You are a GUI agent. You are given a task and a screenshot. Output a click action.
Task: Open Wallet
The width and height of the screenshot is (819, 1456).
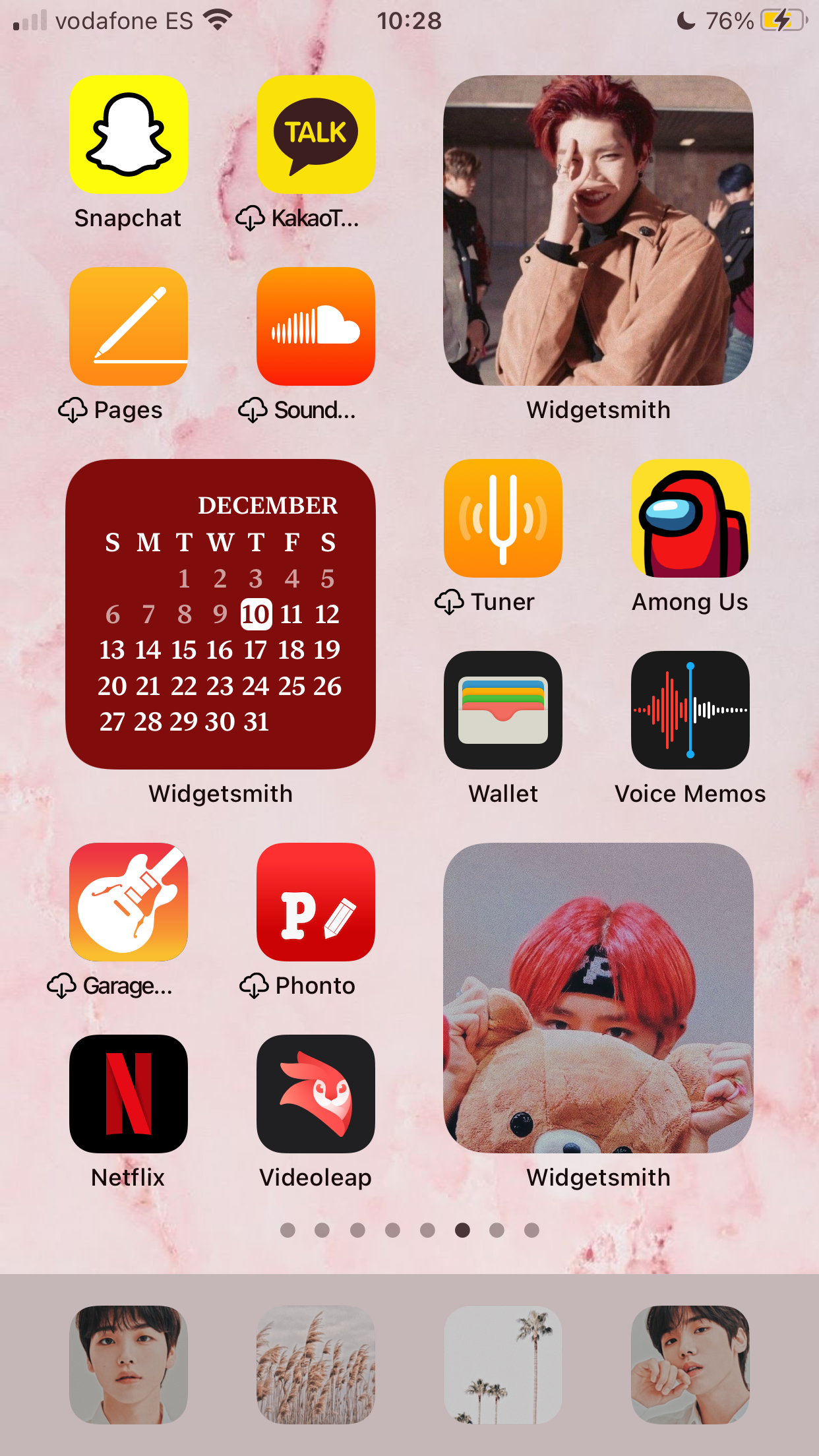503,710
